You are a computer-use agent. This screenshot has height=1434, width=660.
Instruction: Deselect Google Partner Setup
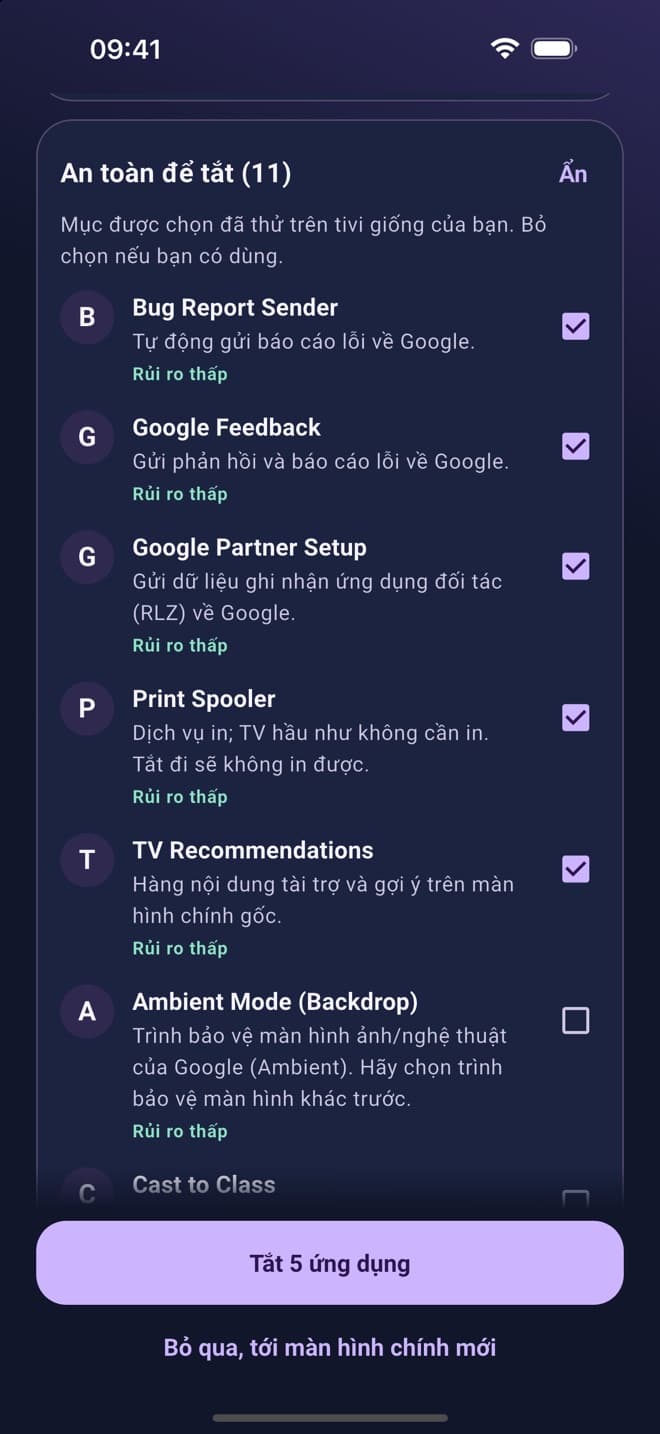coord(576,566)
